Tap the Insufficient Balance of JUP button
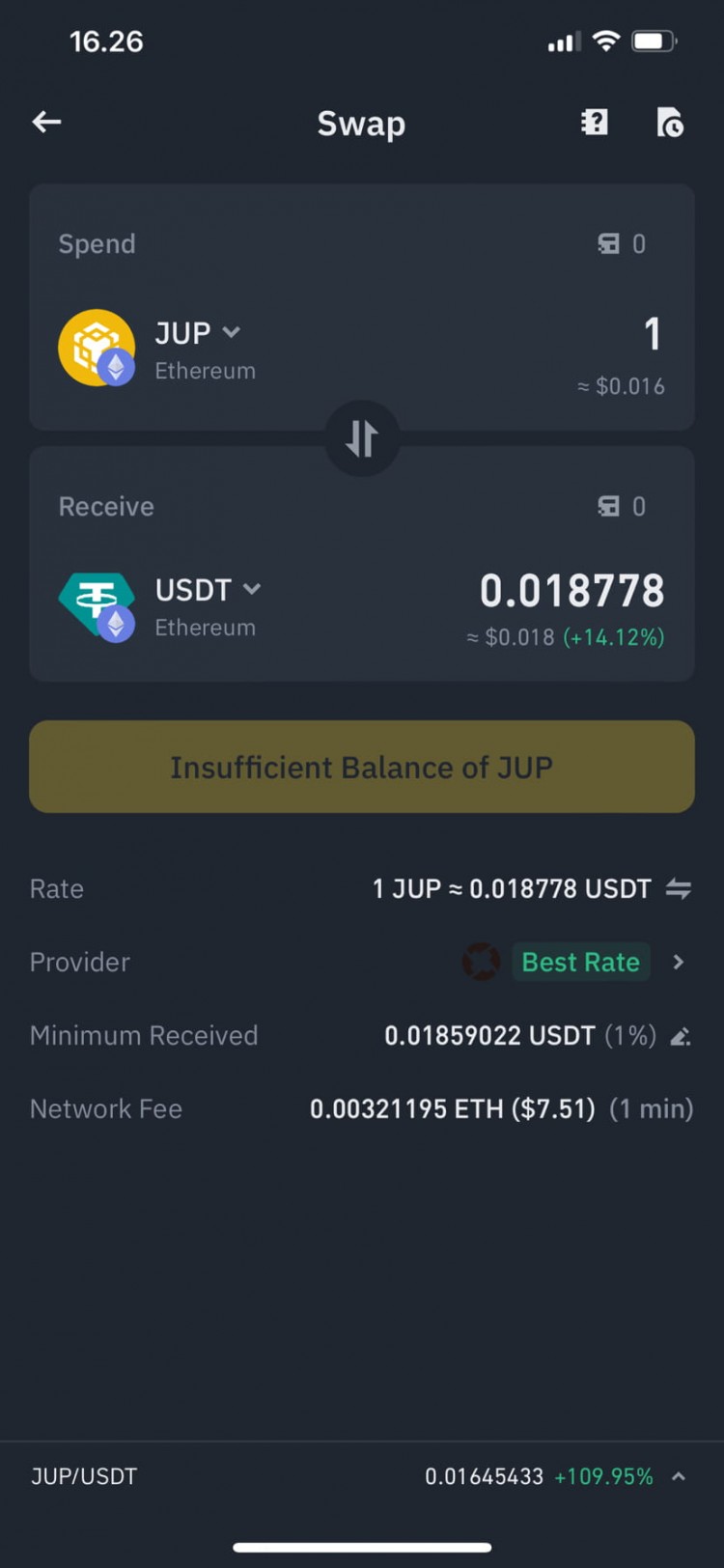 coord(362,767)
